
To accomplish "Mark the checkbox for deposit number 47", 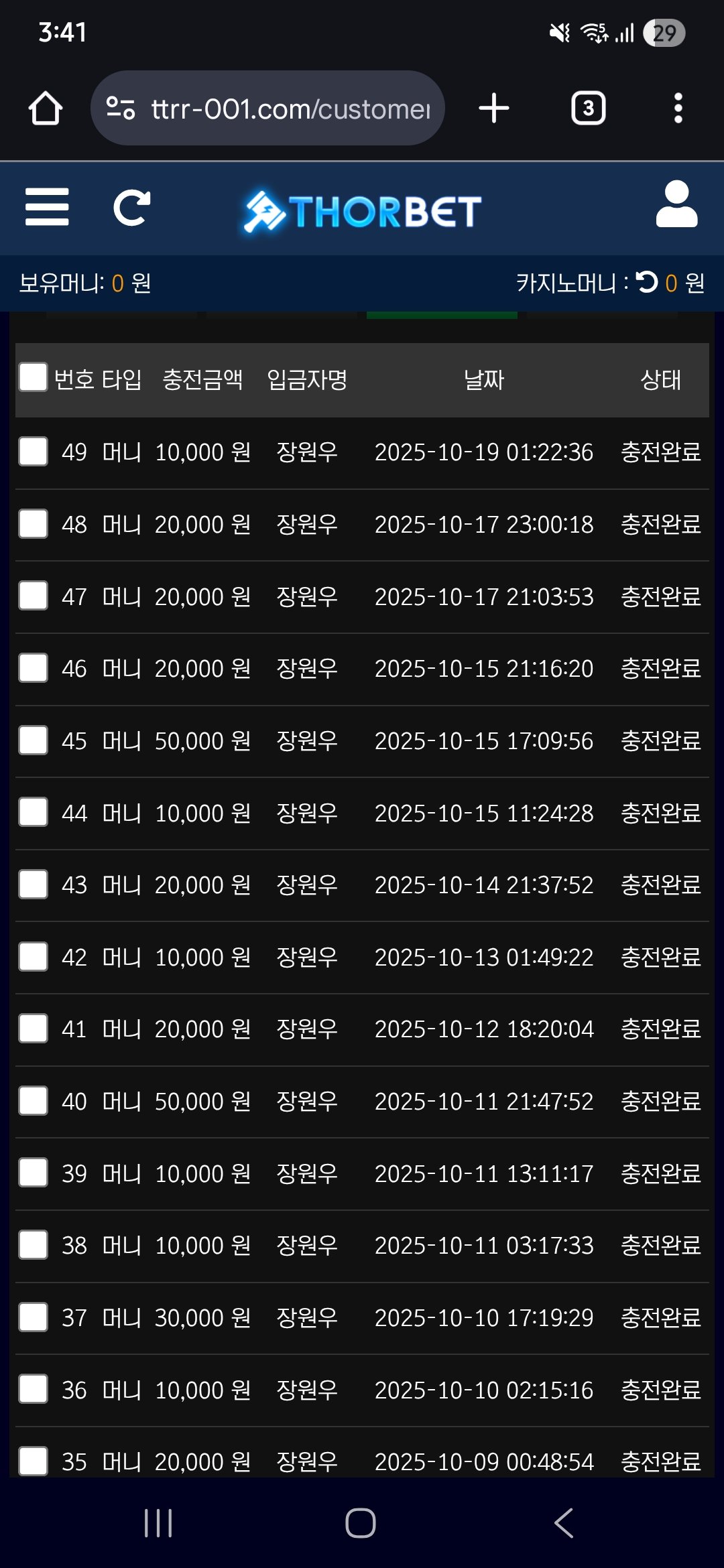I will pos(33,596).
